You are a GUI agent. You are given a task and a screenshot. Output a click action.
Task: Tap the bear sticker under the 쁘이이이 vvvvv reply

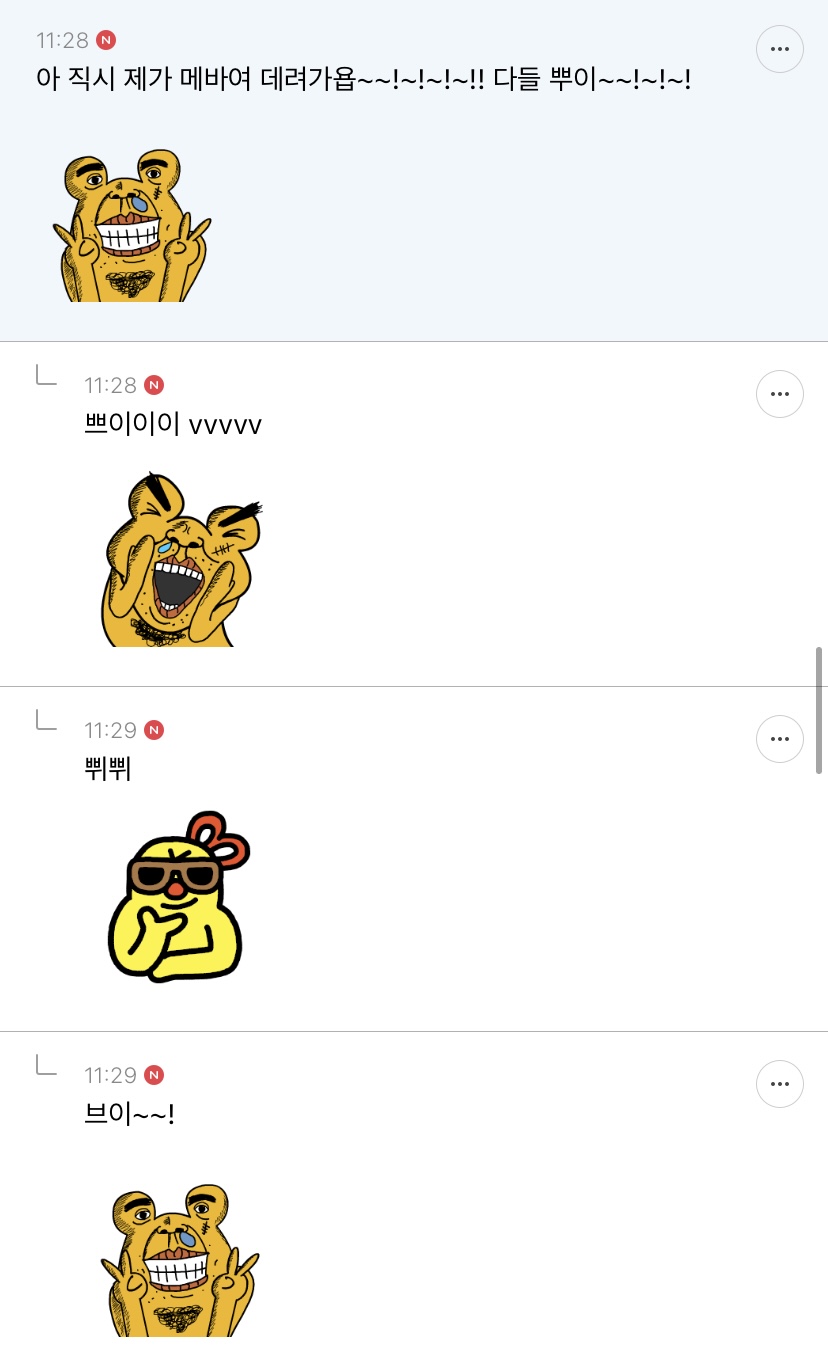(x=181, y=559)
